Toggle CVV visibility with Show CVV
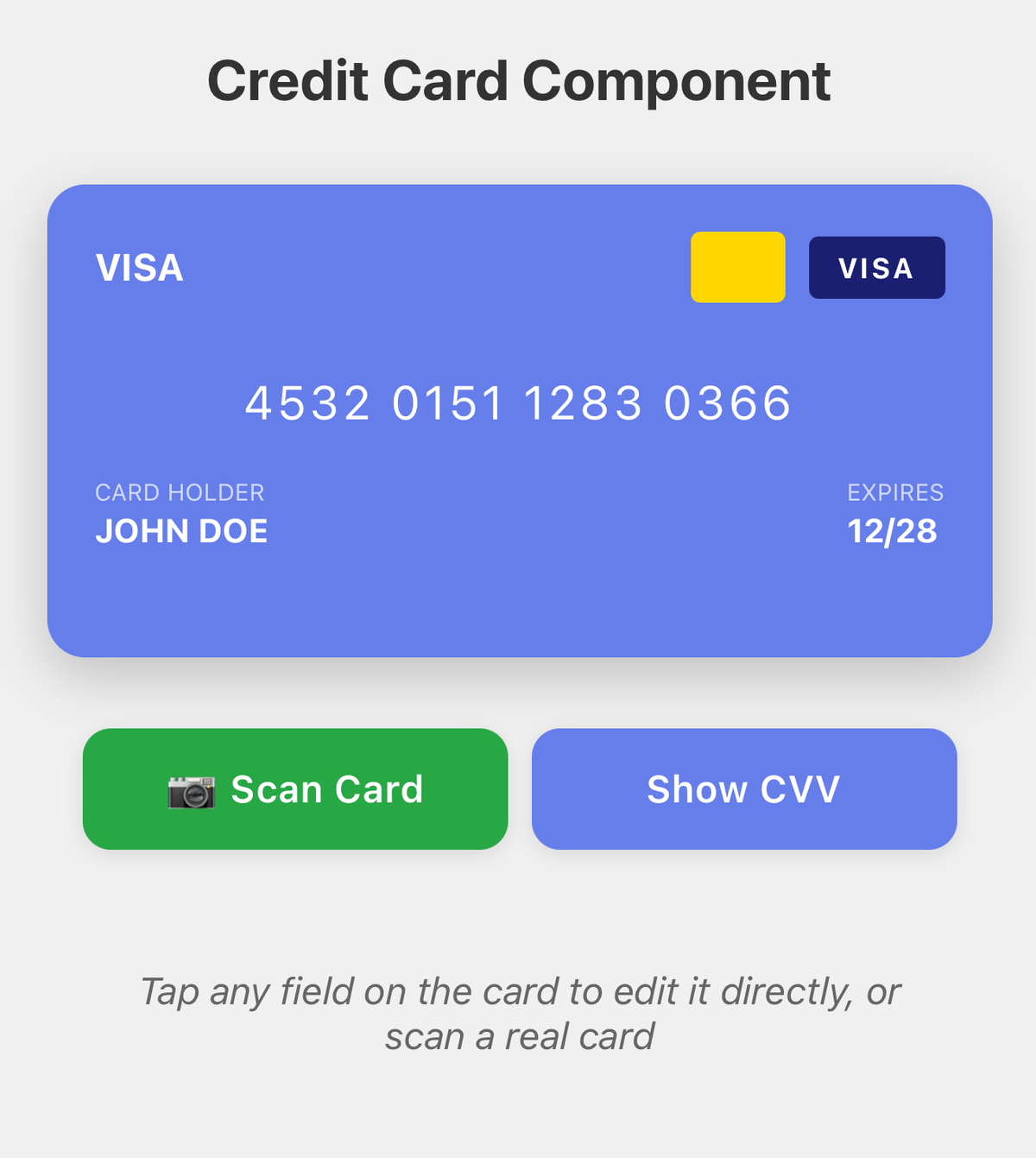1036x1158 pixels. point(744,788)
